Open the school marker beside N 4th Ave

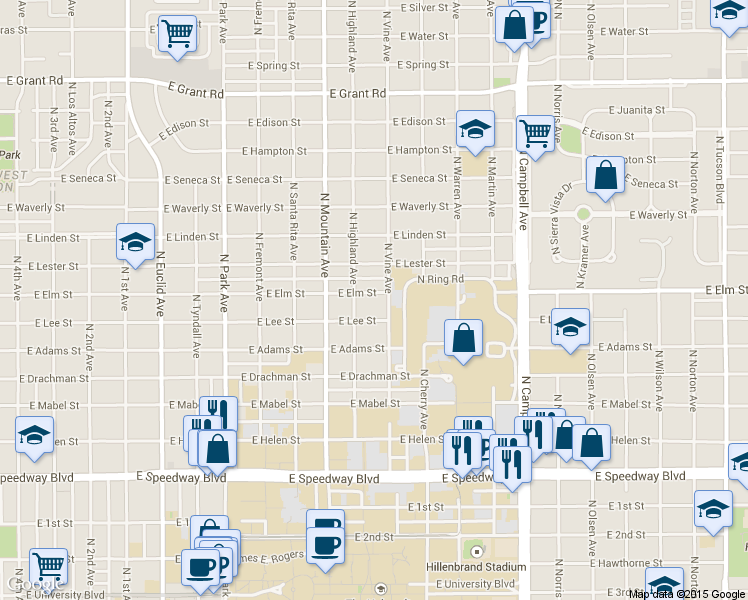[34, 436]
